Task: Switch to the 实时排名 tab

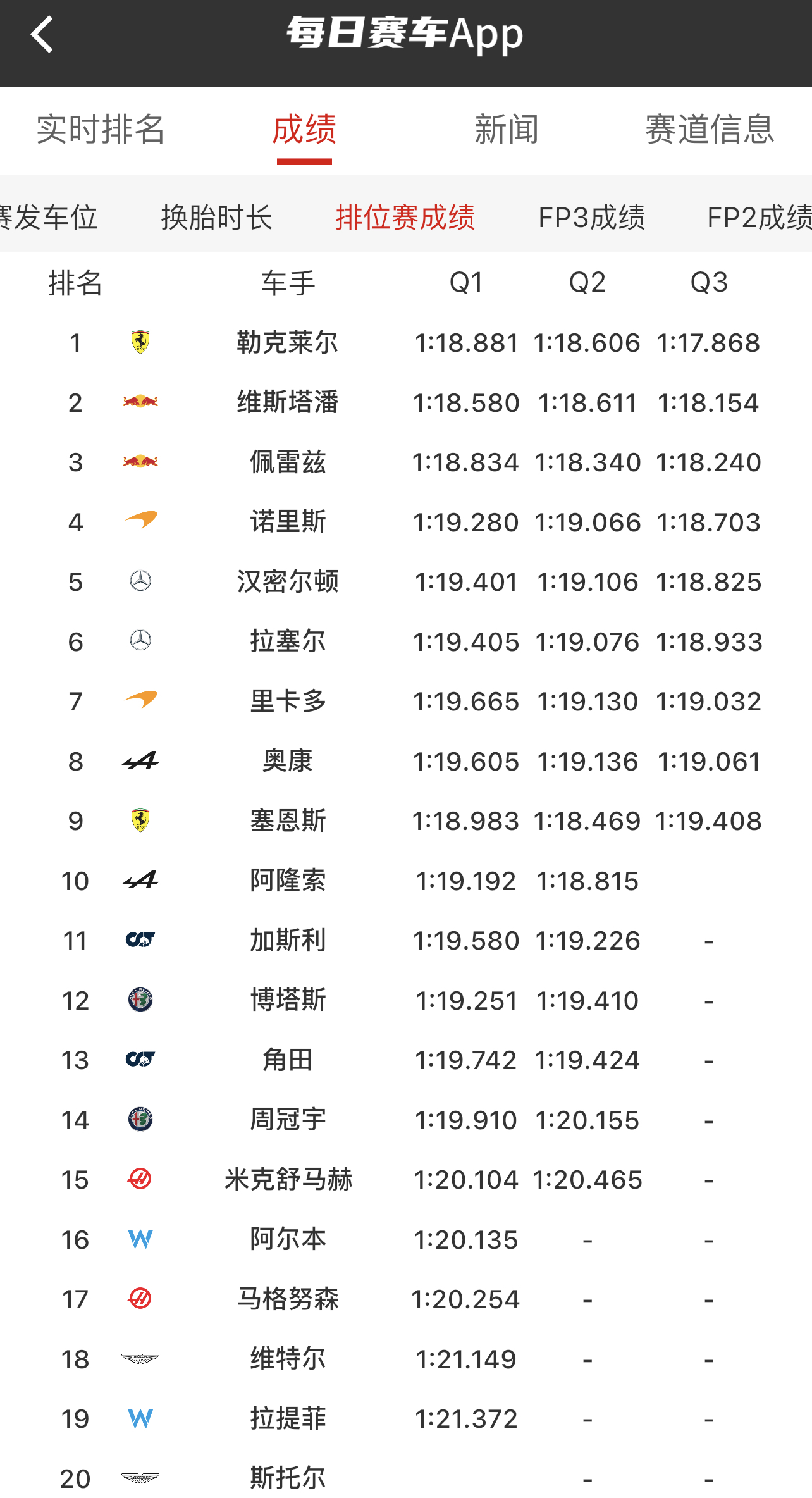Action: click(x=101, y=130)
